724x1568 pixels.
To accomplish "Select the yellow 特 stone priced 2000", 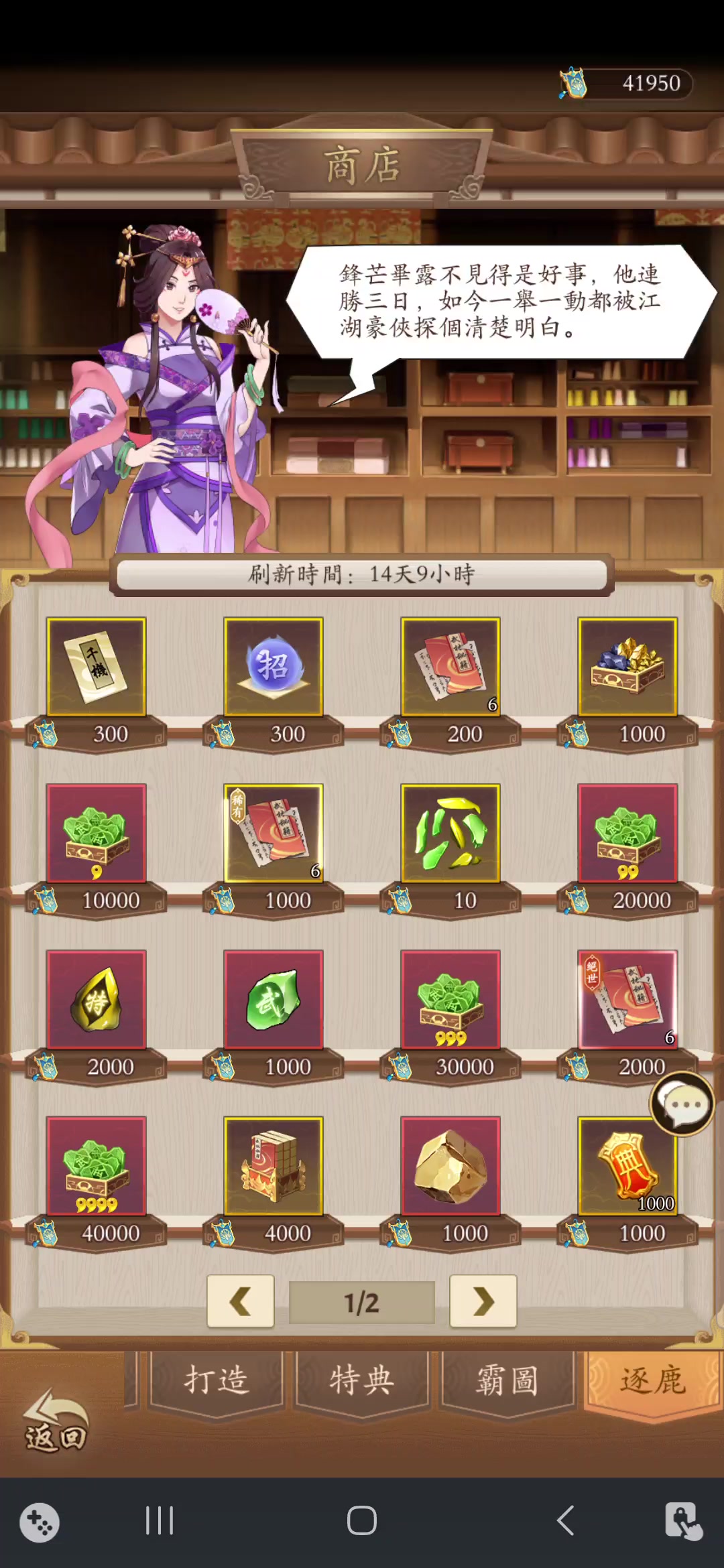I will 97,999.
